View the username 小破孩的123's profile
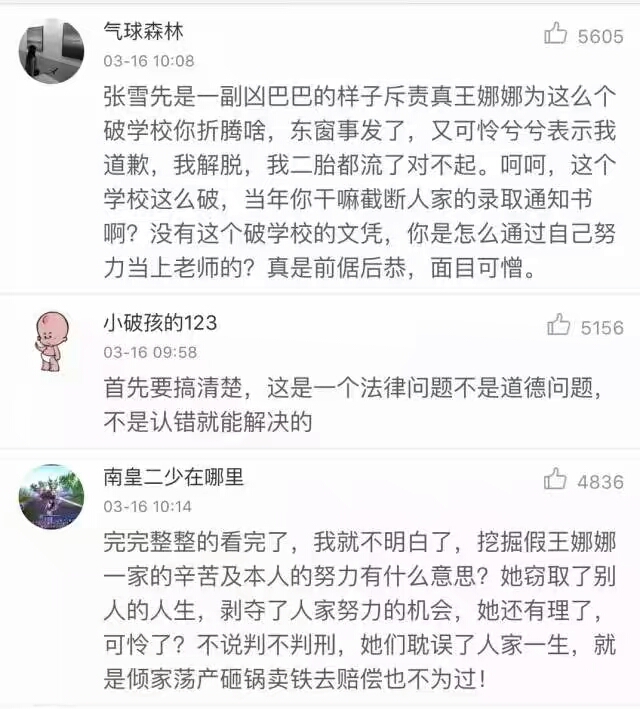 click(x=159, y=323)
